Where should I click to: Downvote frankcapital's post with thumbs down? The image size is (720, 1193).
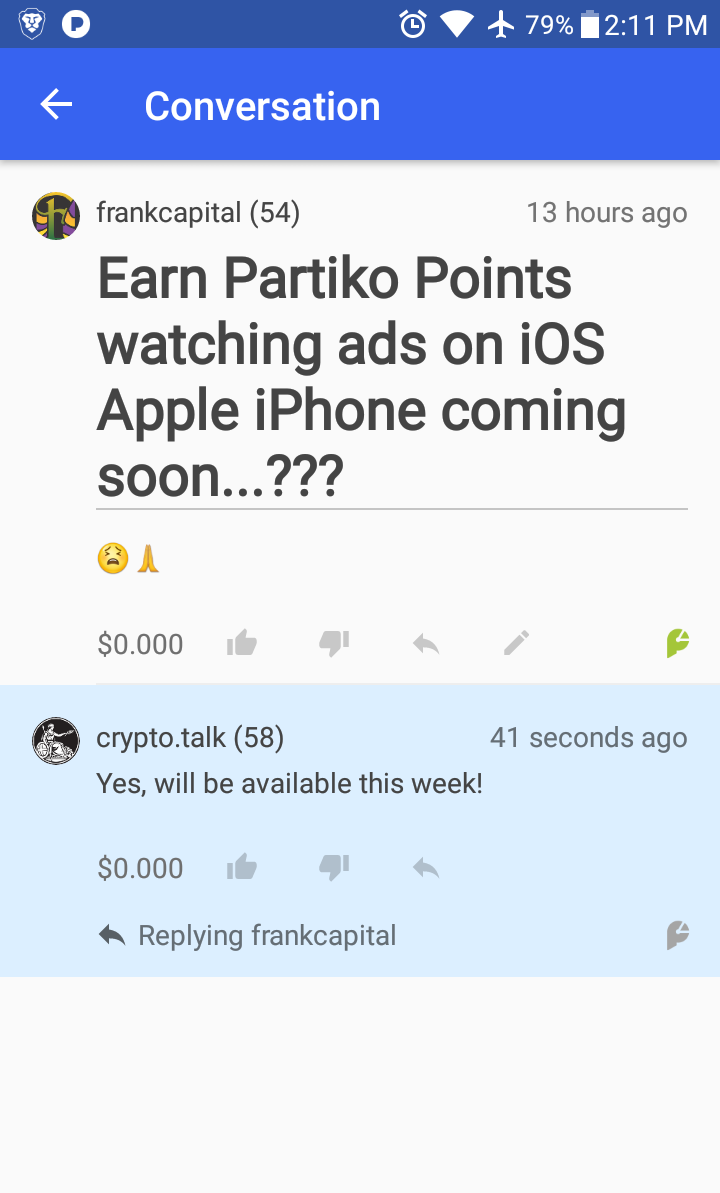coord(333,644)
